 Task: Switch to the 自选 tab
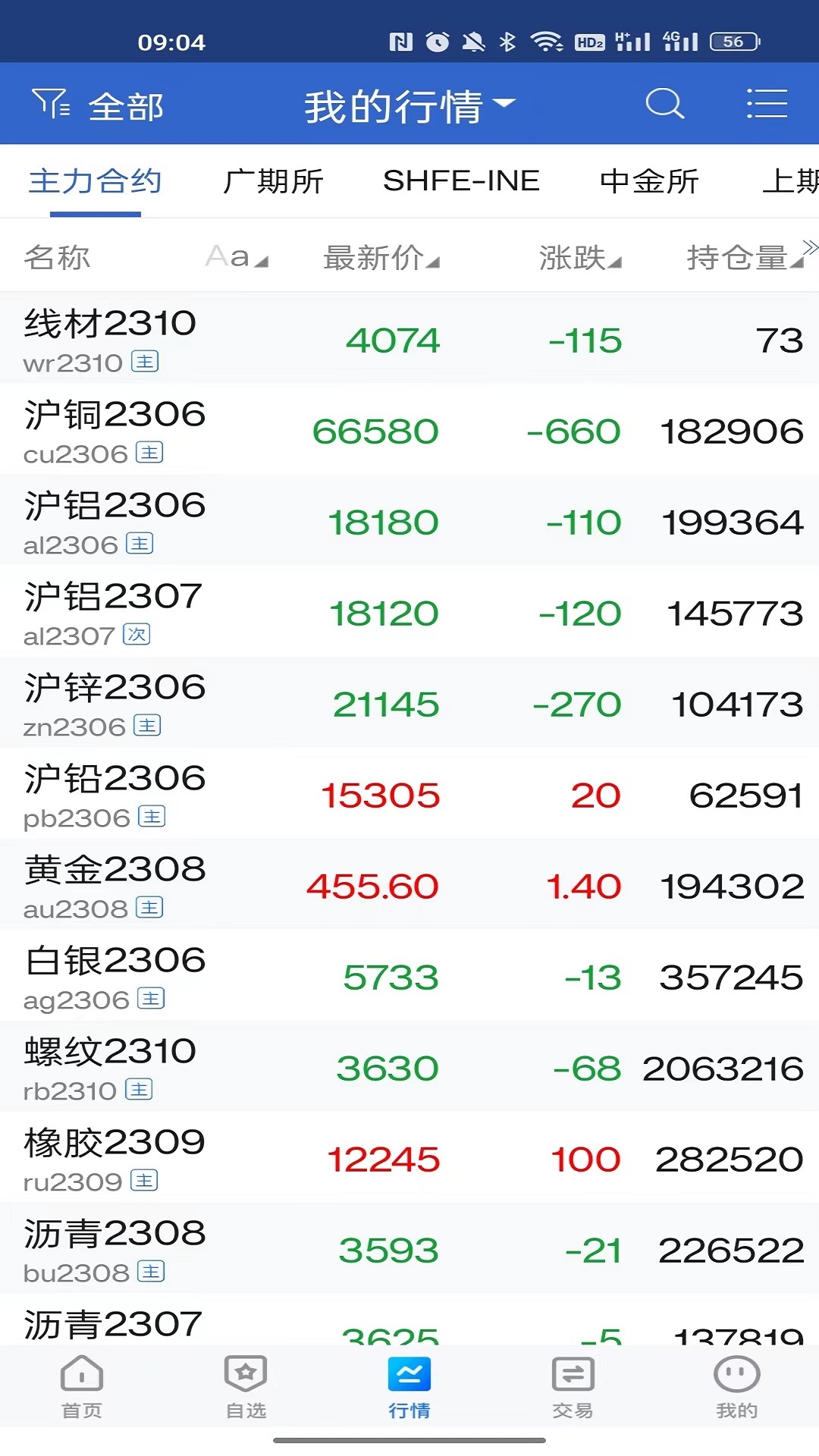tap(246, 1386)
